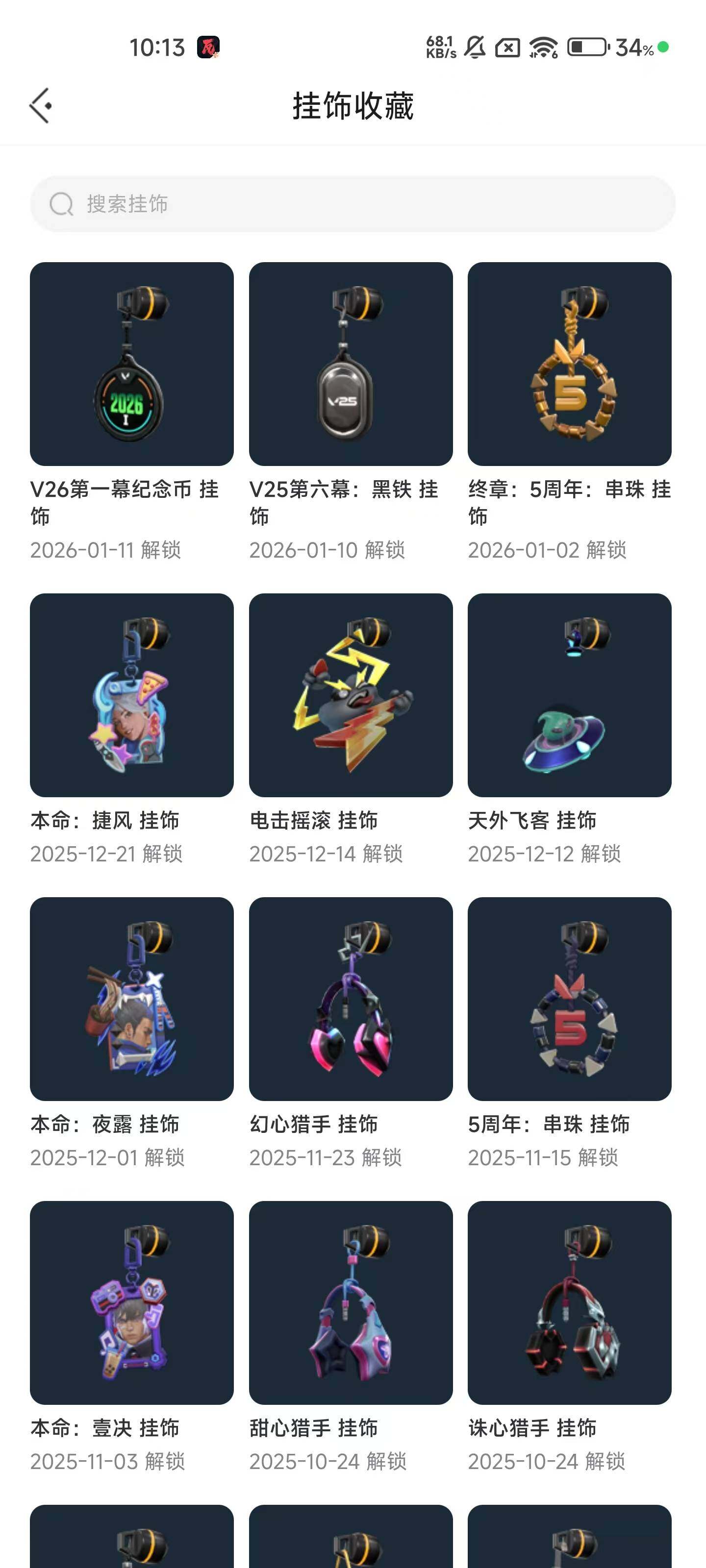Tap the 搜索挂饰 search field

point(352,204)
